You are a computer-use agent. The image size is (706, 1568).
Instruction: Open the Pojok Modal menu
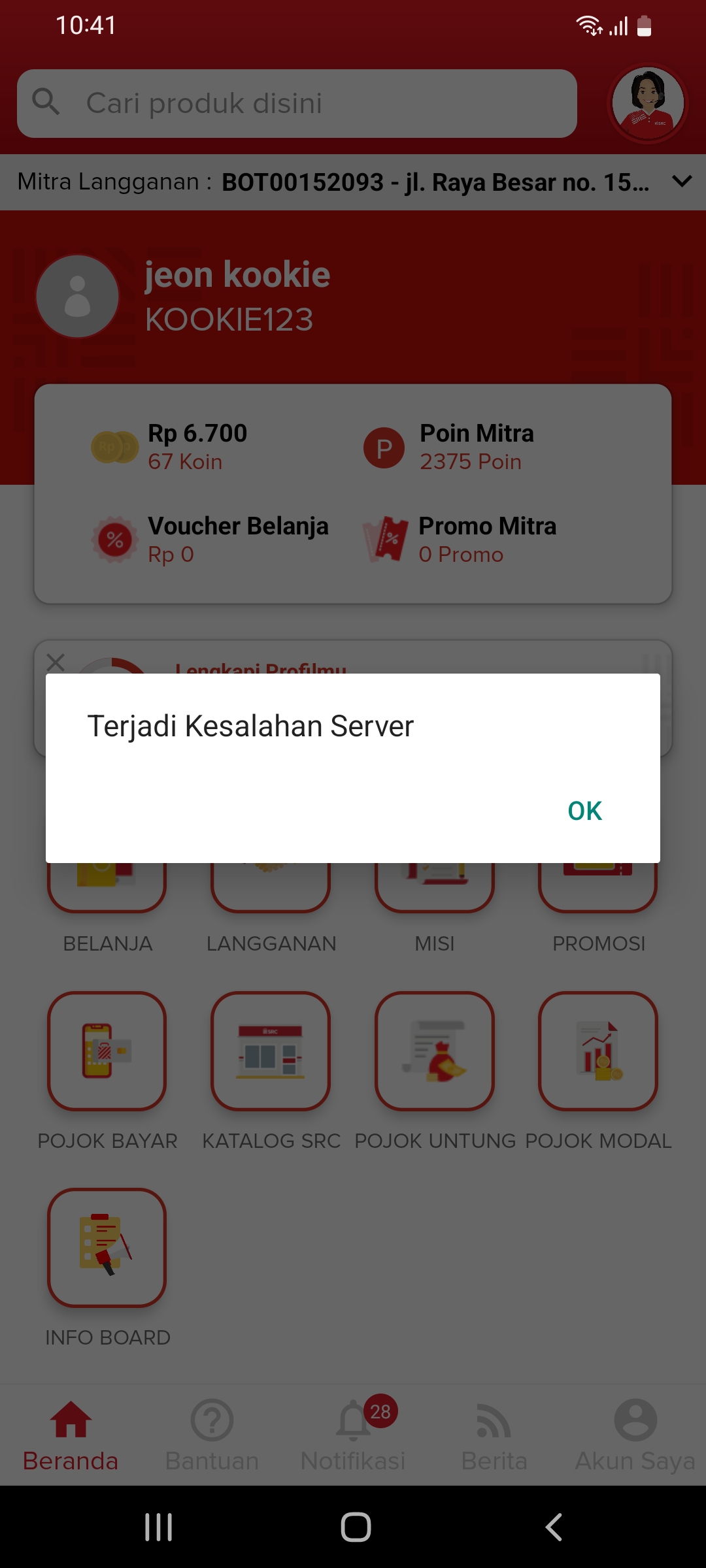point(597,1051)
